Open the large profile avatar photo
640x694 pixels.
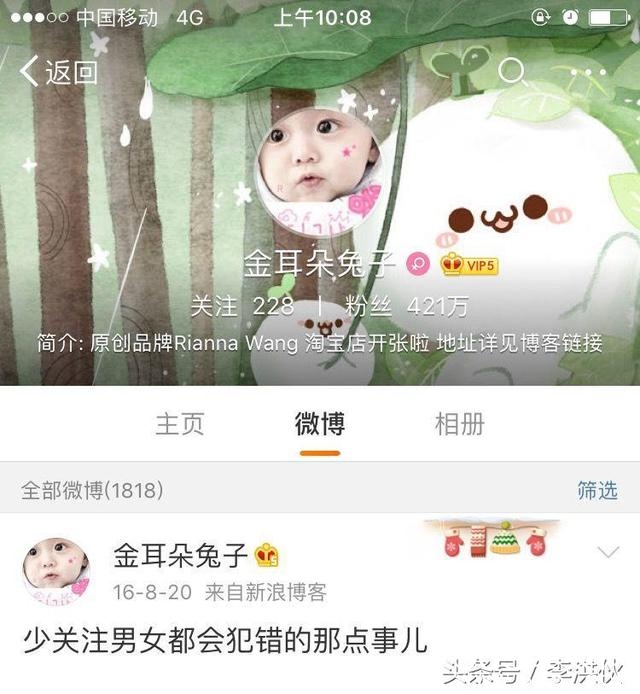[x=319, y=168]
